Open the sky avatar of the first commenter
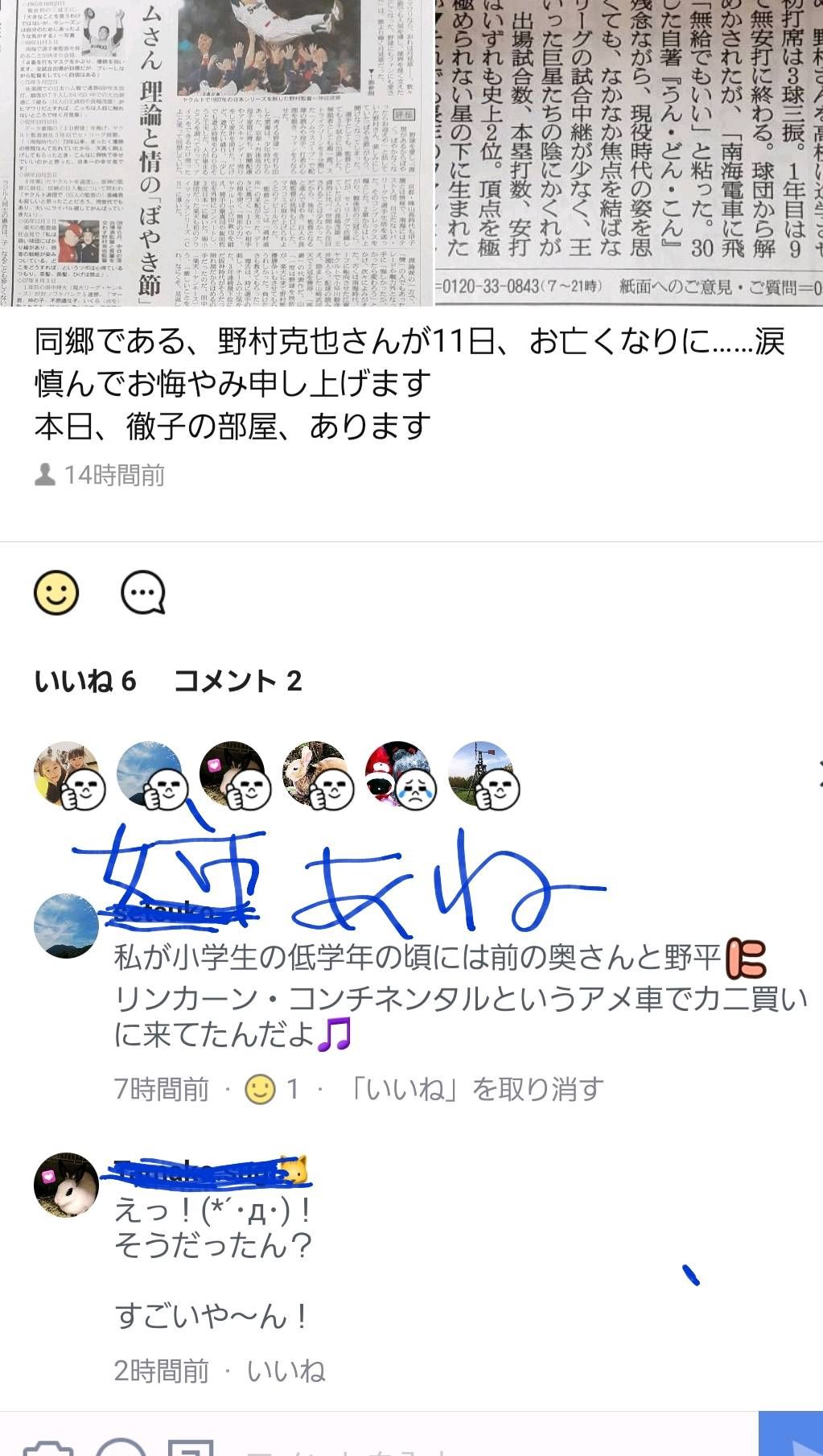The width and height of the screenshot is (823, 1456). 66,926
